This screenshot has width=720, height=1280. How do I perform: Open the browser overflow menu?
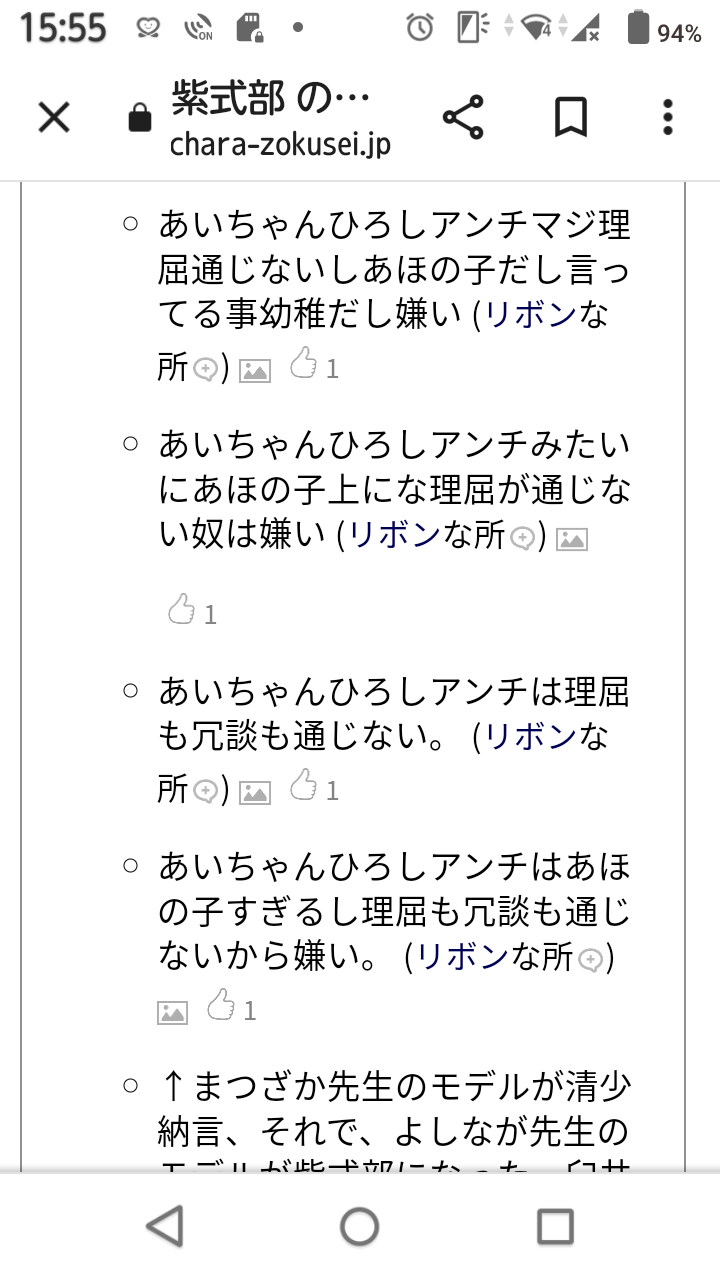668,118
